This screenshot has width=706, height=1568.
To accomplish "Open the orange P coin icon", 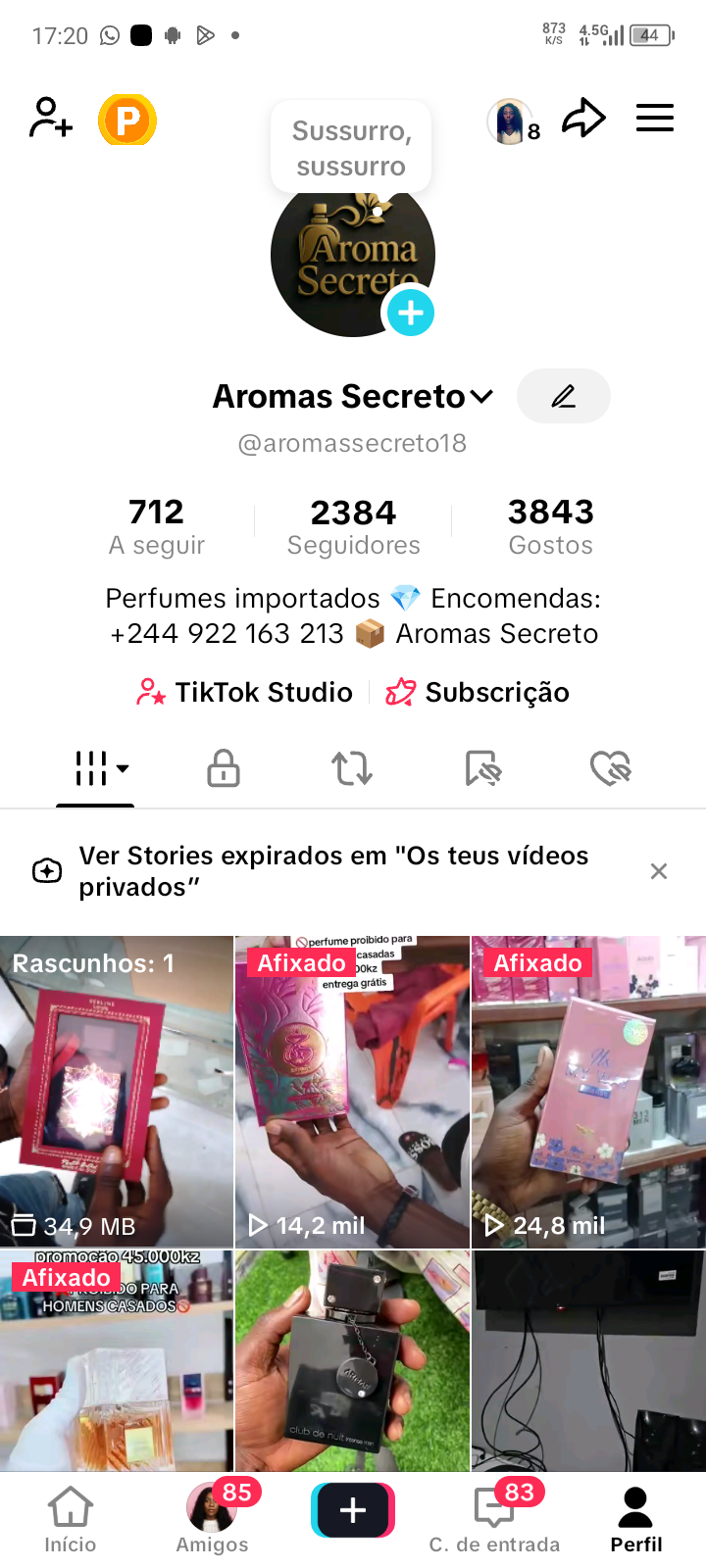I will pyautogui.click(x=127, y=120).
